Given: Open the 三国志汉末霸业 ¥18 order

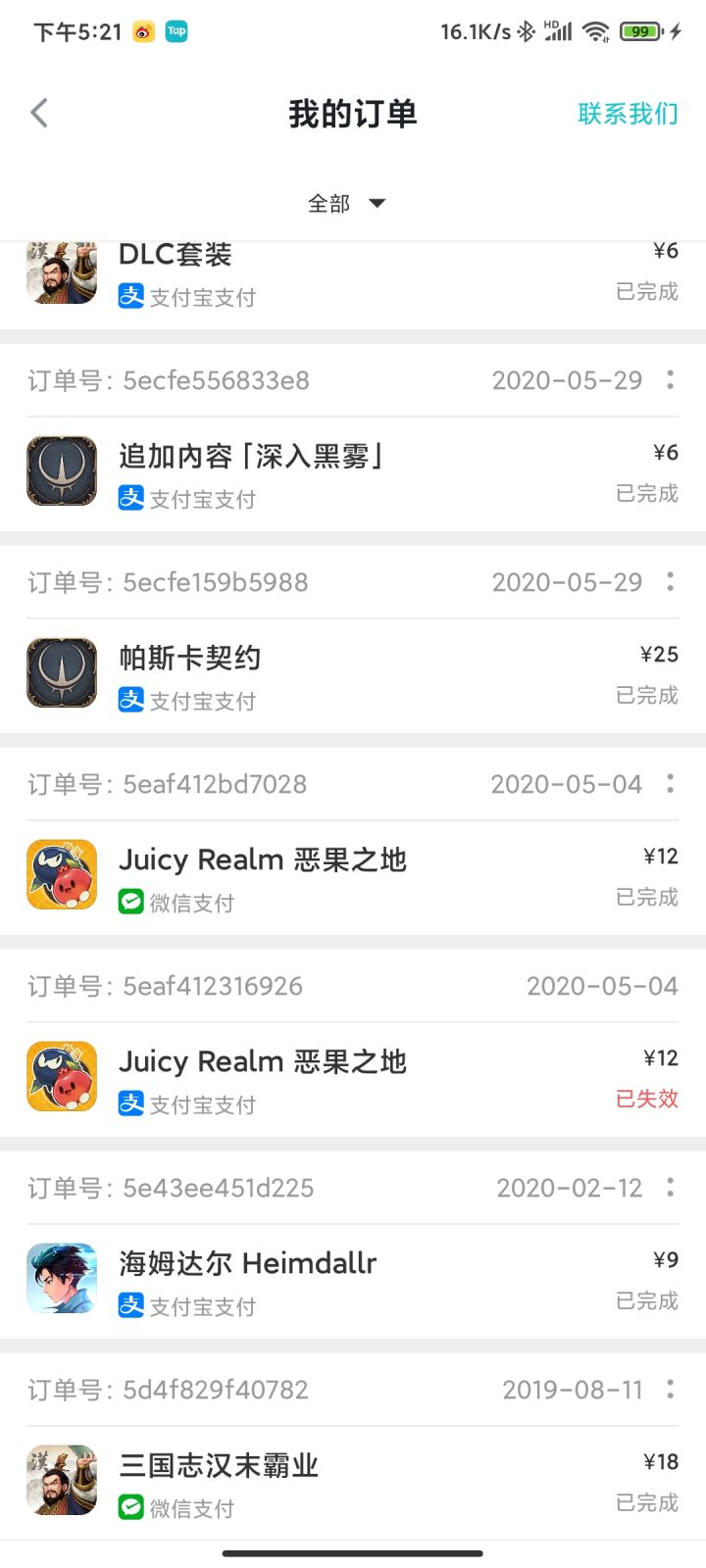Looking at the screenshot, I should [x=353, y=1483].
